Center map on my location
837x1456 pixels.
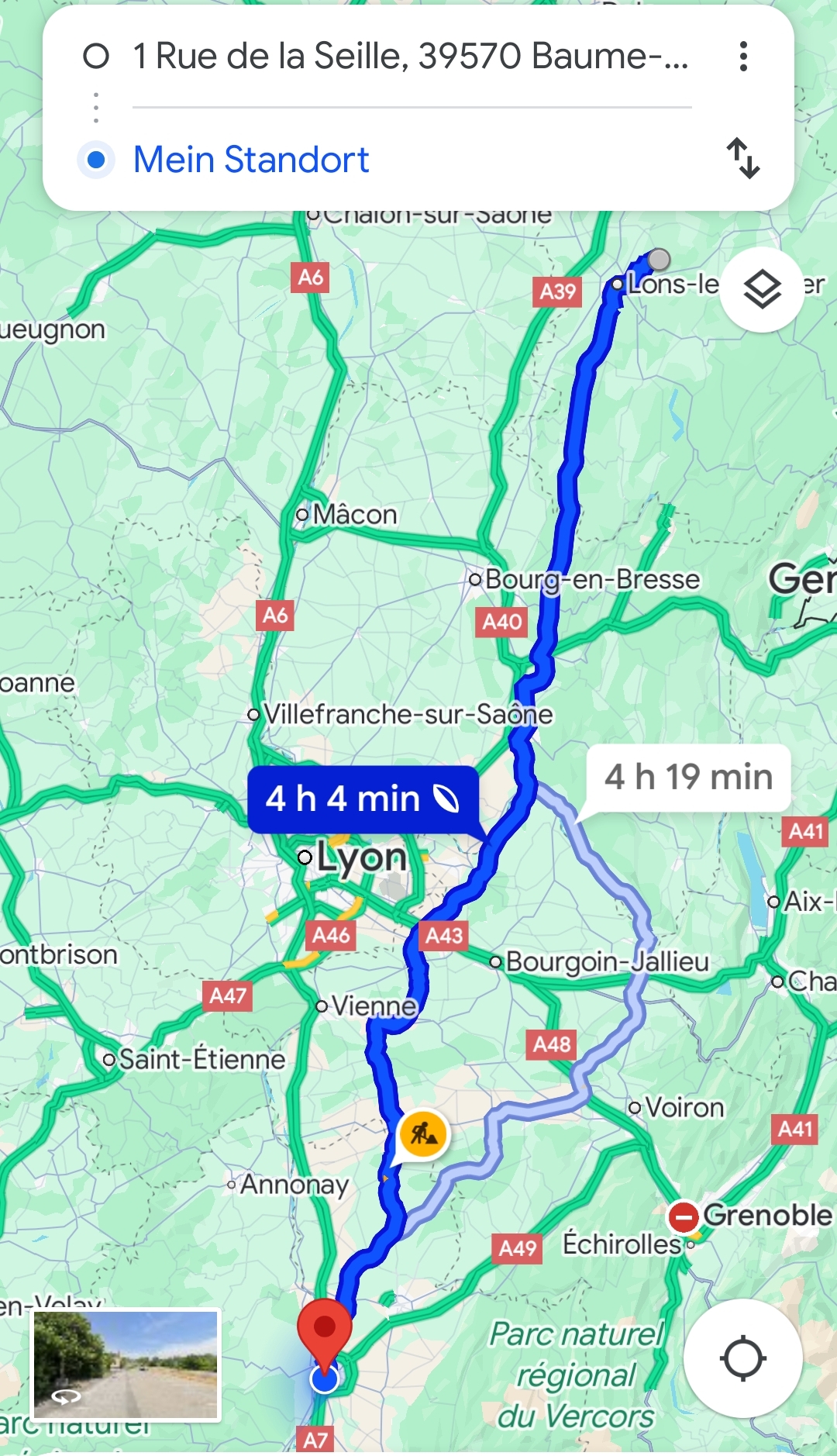tap(742, 1358)
